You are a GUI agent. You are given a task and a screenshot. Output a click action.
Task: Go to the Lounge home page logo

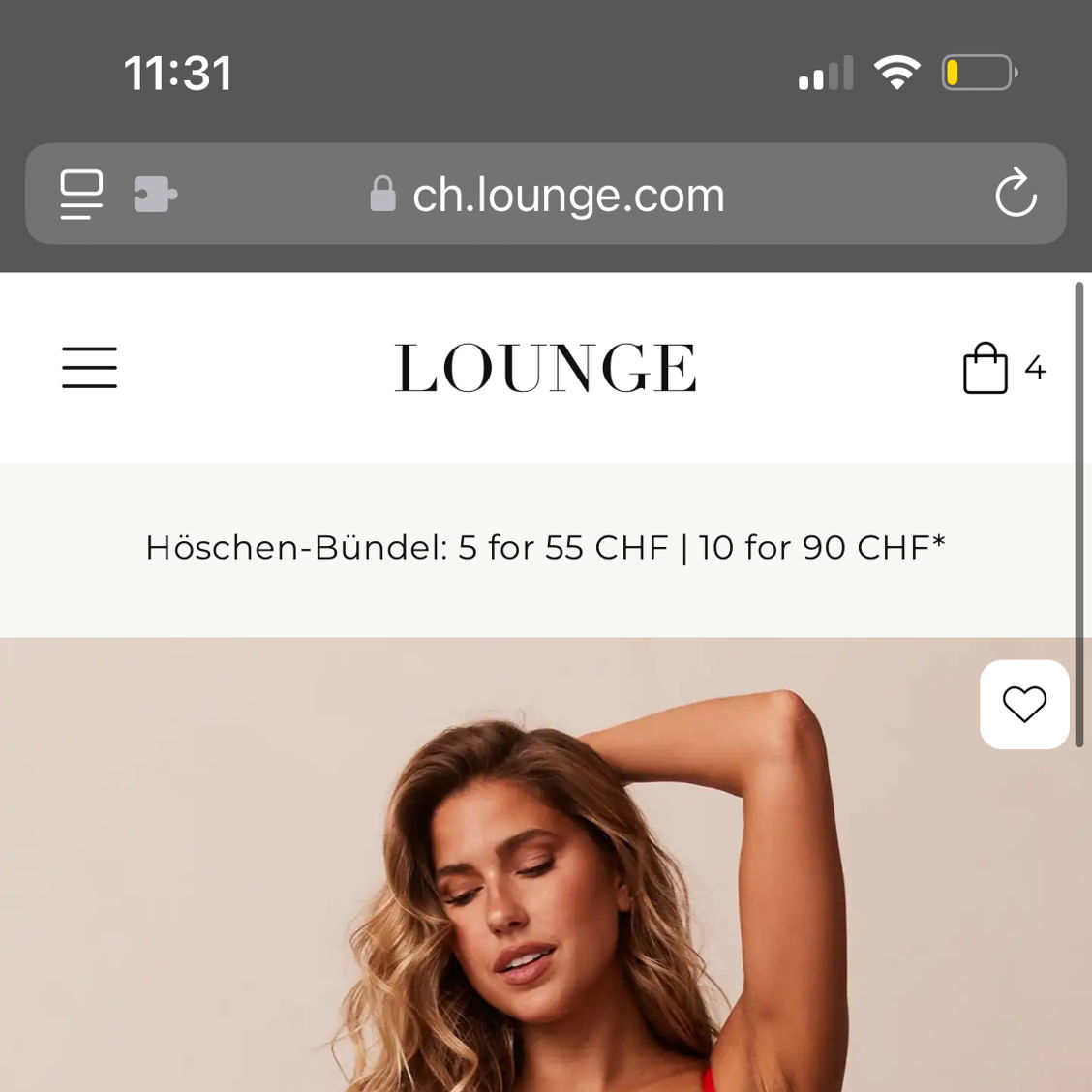click(545, 368)
